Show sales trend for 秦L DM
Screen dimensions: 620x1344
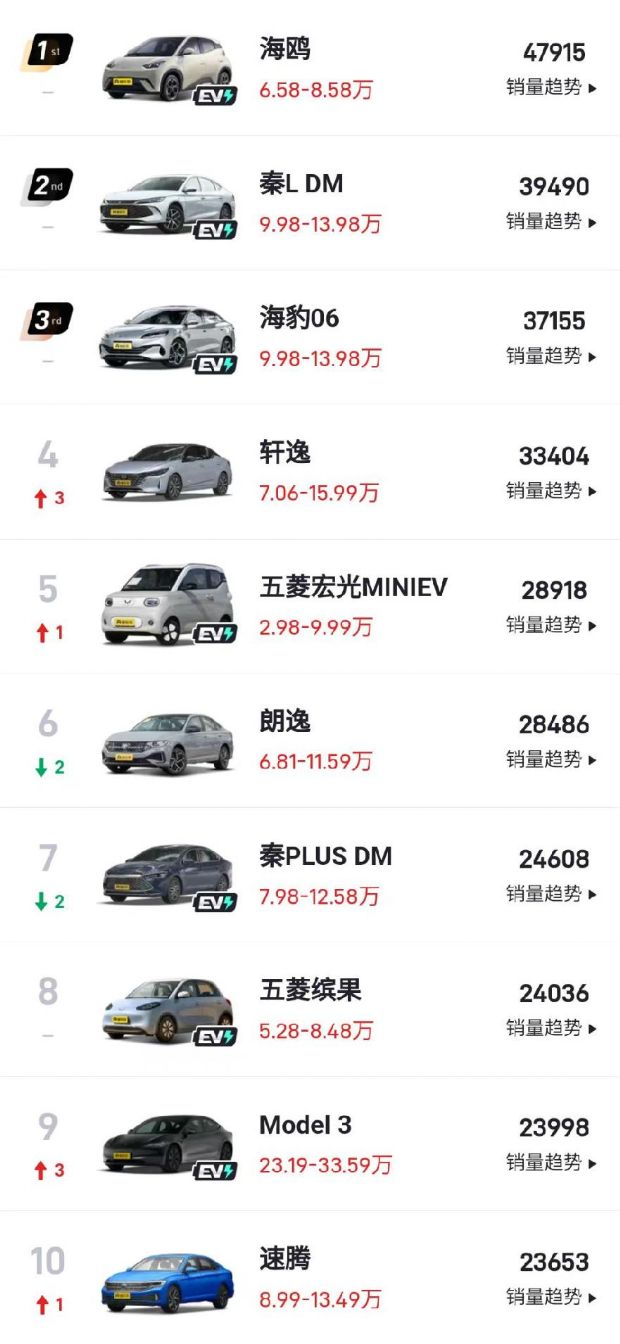551,222
